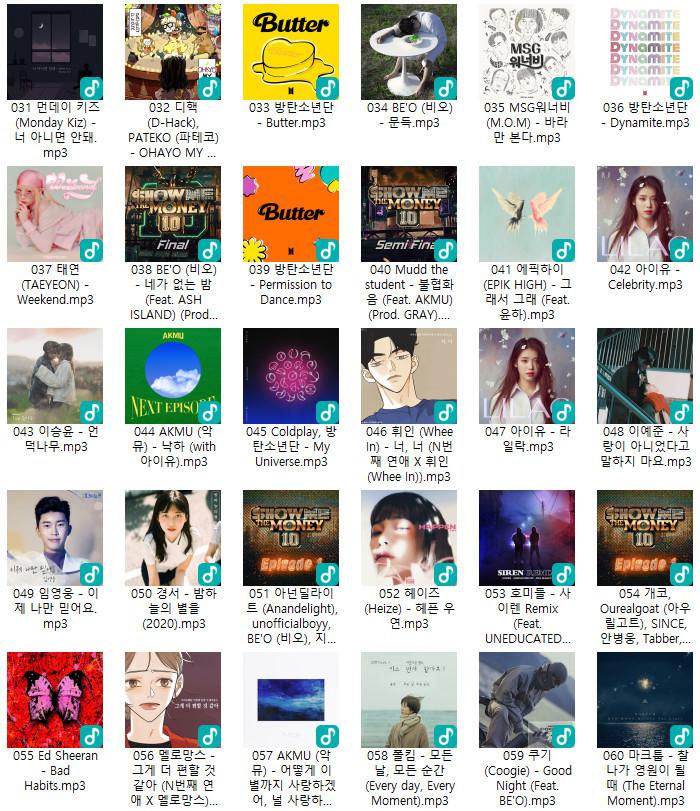700x811 pixels.
Task: Open 039 Permission to Dance.mp3
Action: (290, 215)
